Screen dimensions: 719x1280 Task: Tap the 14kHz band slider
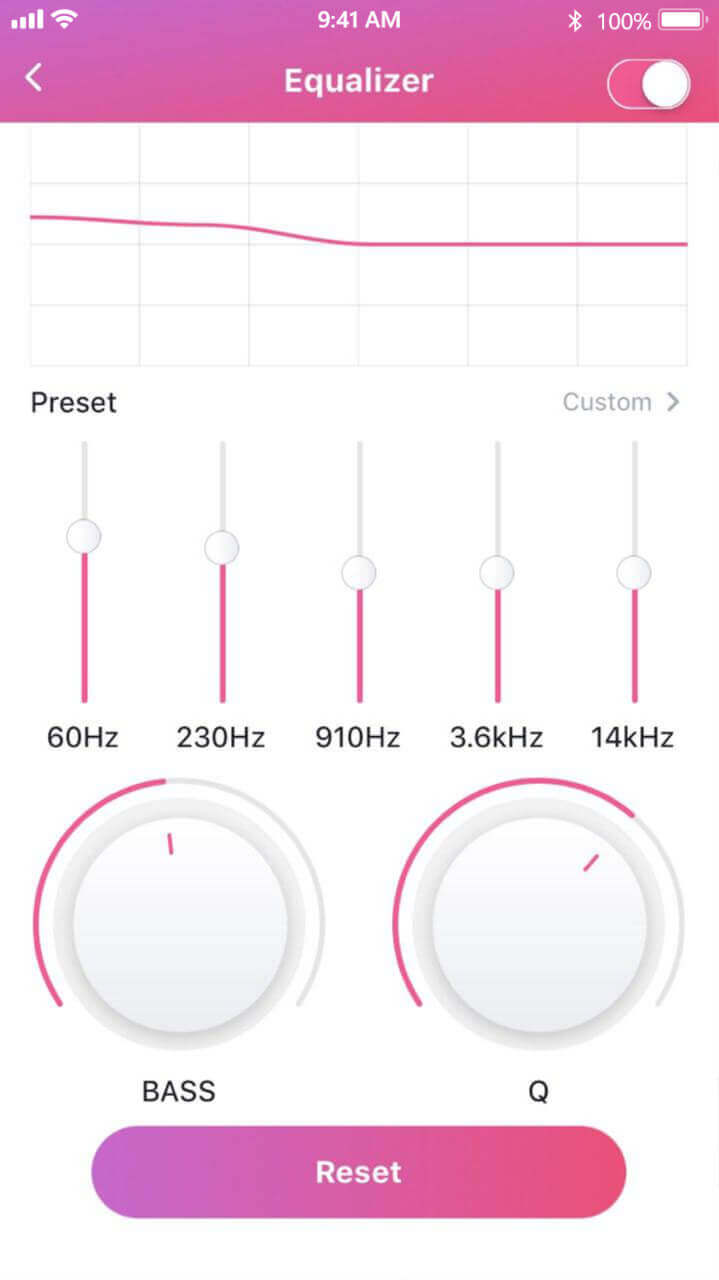(x=634, y=573)
